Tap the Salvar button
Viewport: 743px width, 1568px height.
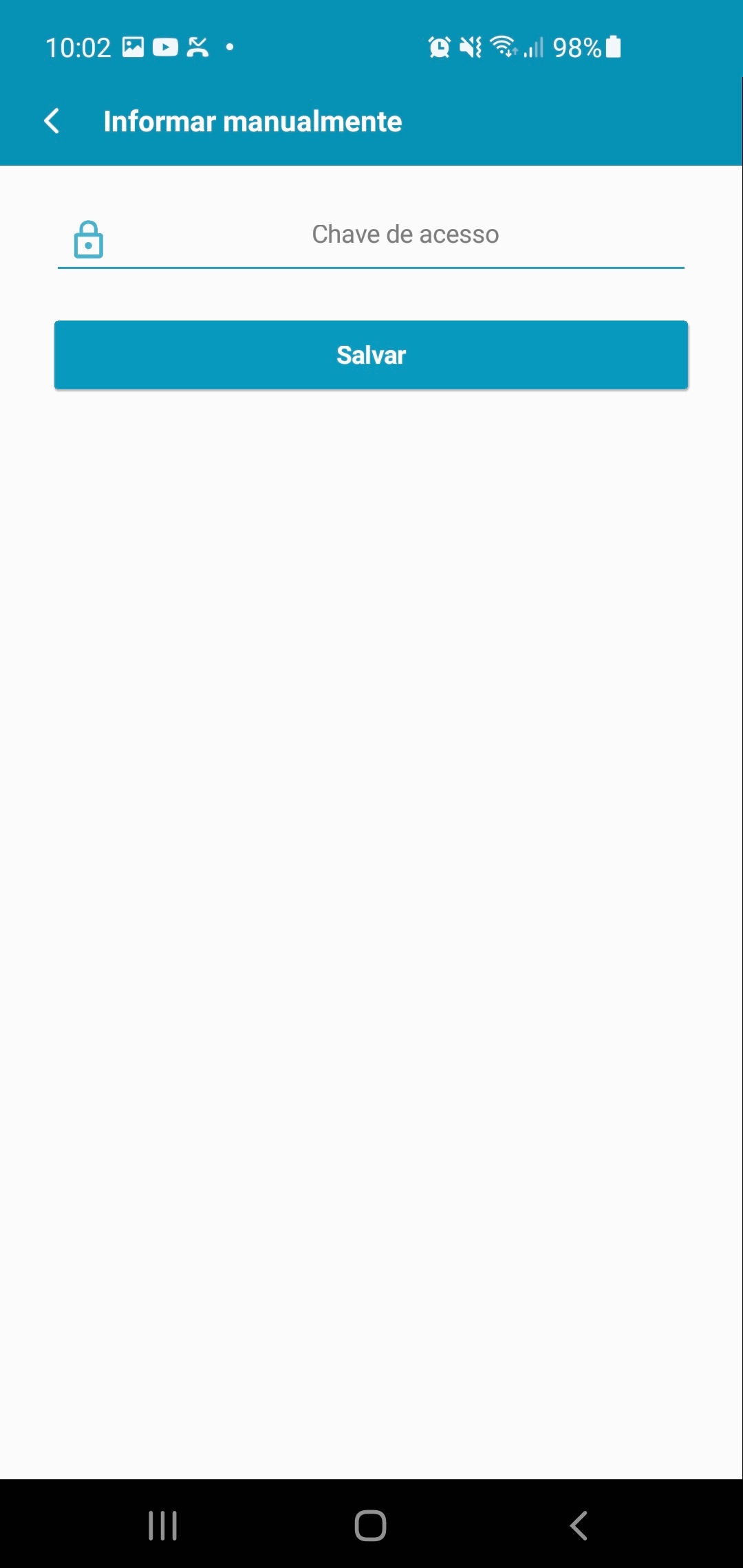pos(371,355)
